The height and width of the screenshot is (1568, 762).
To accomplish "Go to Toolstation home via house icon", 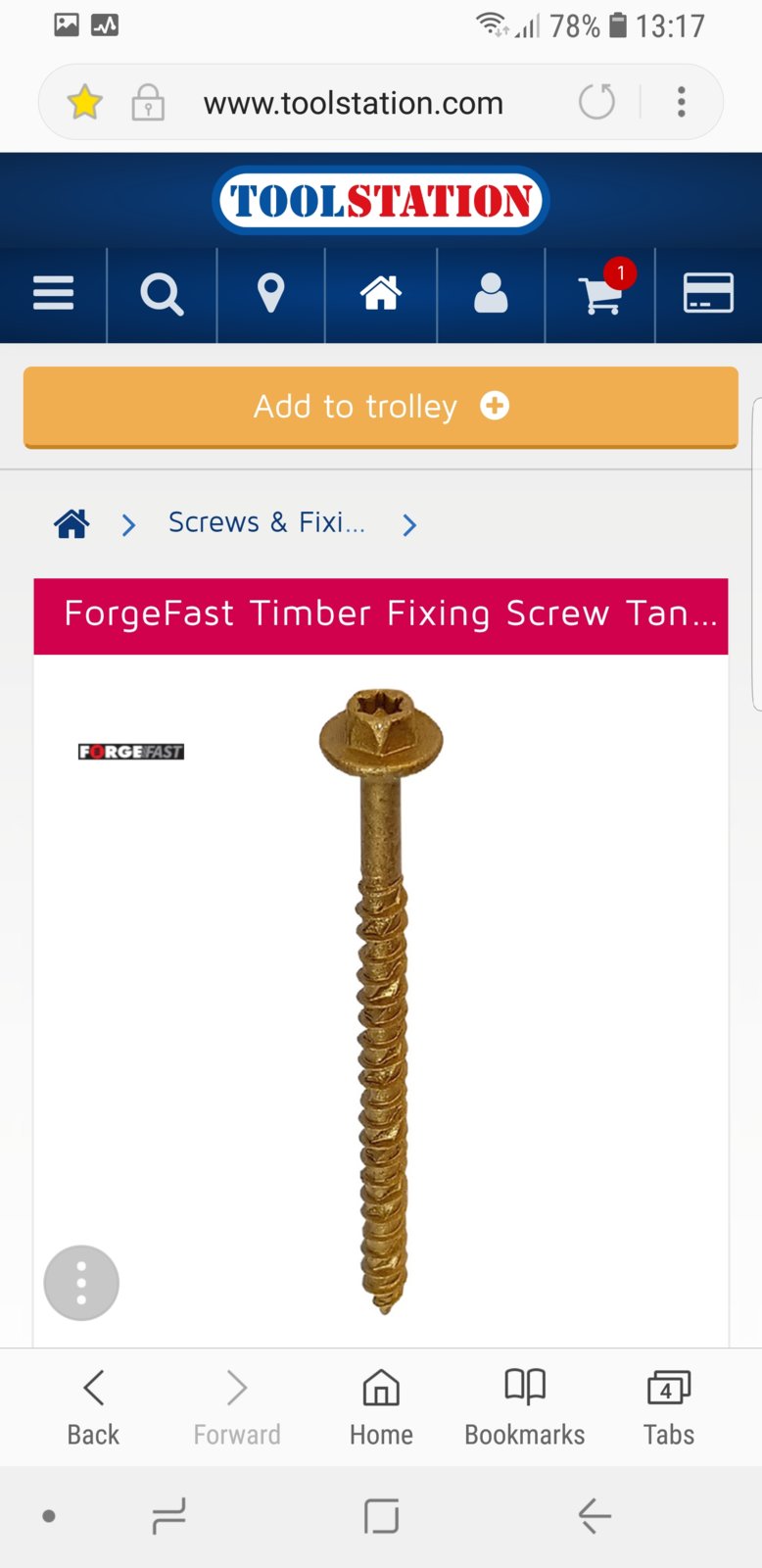I will tap(381, 293).
